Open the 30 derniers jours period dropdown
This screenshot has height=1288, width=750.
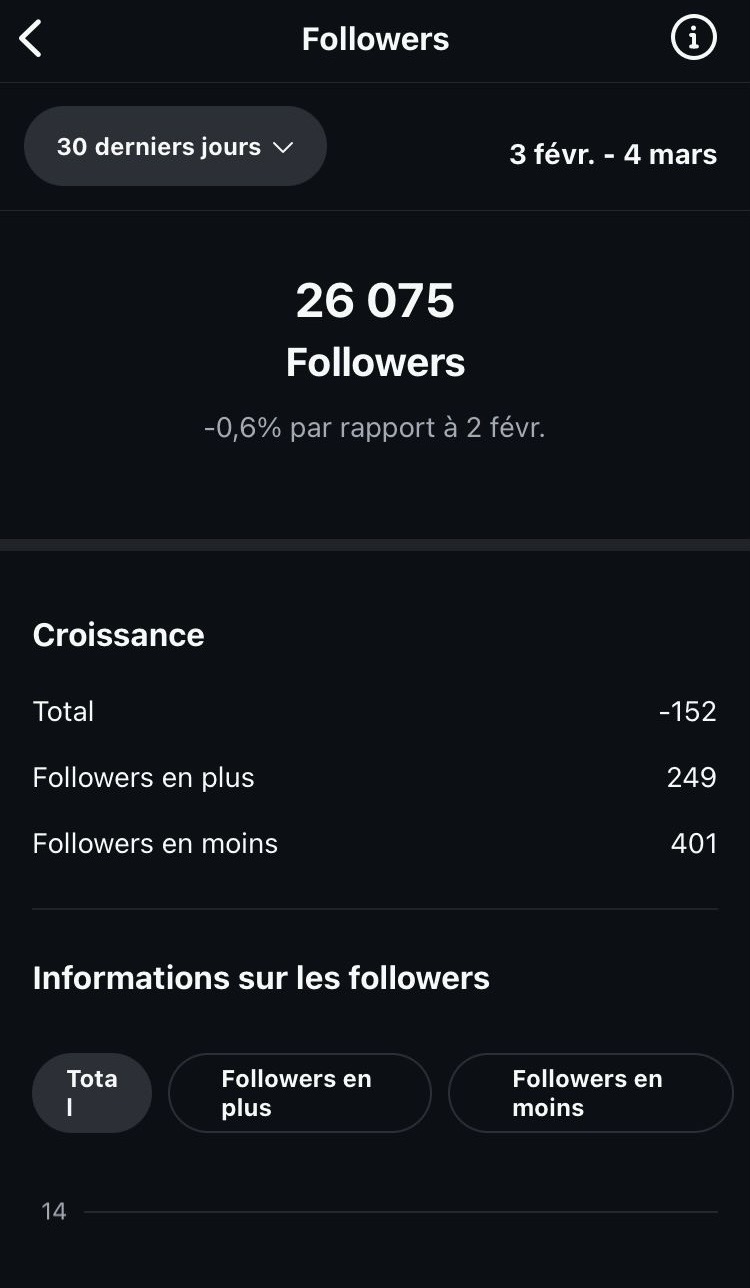point(175,147)
